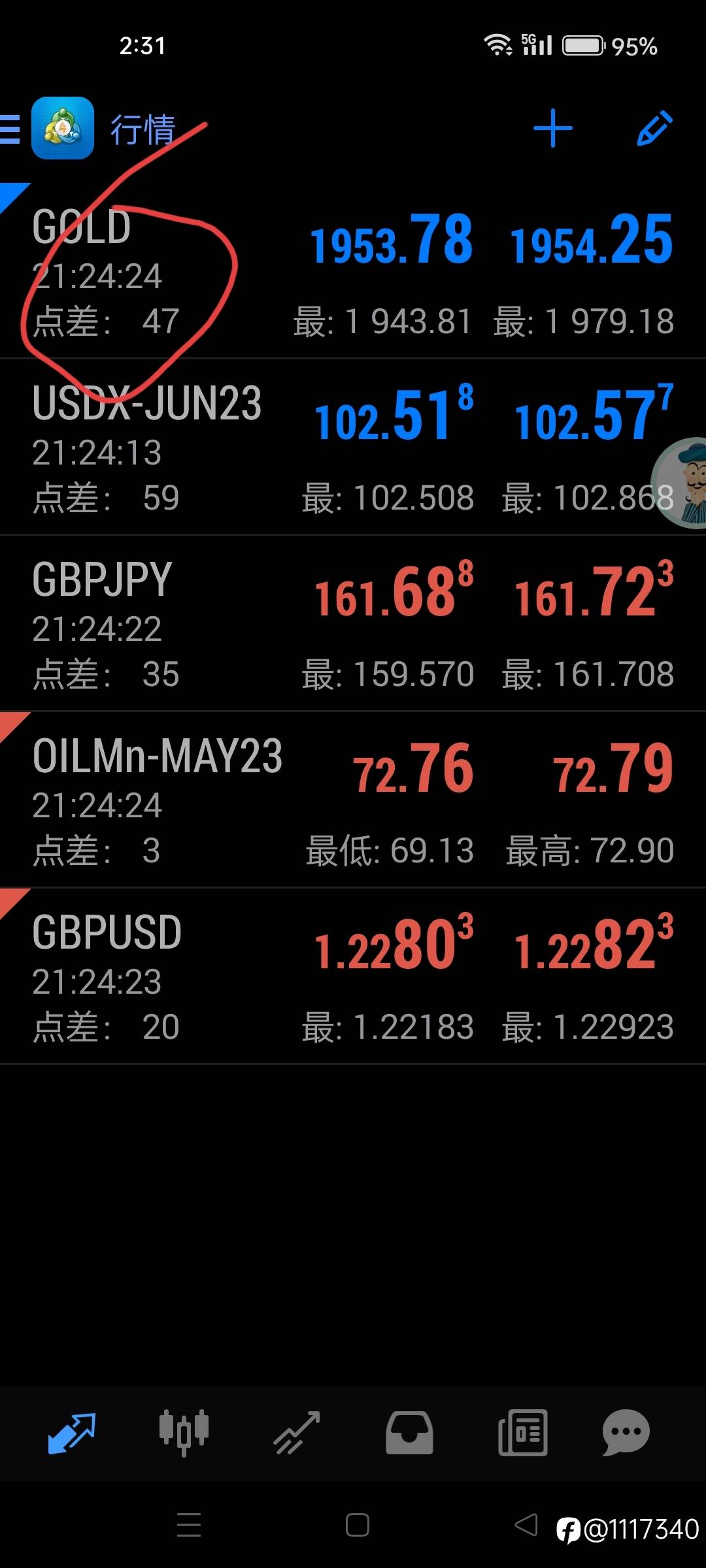Open the trade tab with trend arrows
This screenshot has height=1568, width=706.
[297, 1433]
